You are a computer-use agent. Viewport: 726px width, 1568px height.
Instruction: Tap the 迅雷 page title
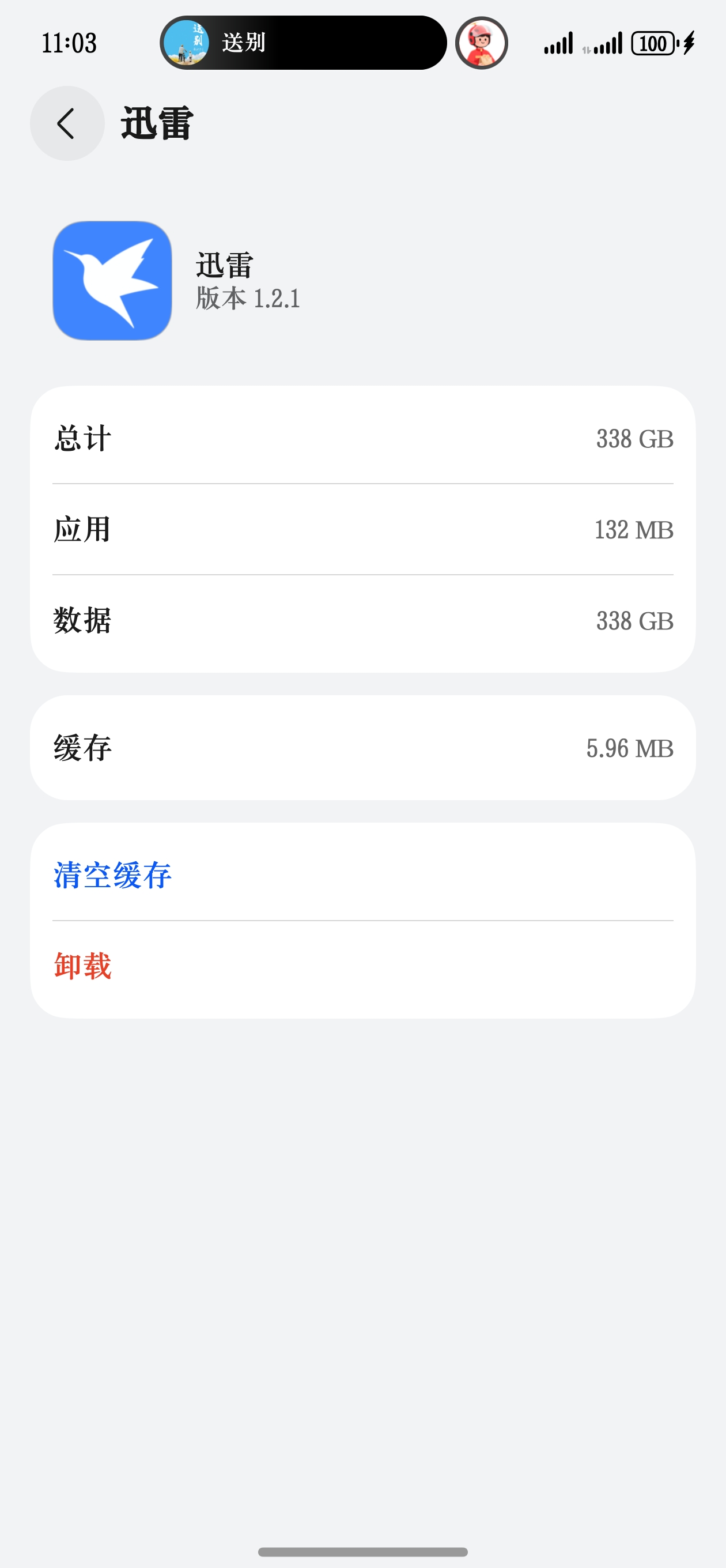coord(154,122)
